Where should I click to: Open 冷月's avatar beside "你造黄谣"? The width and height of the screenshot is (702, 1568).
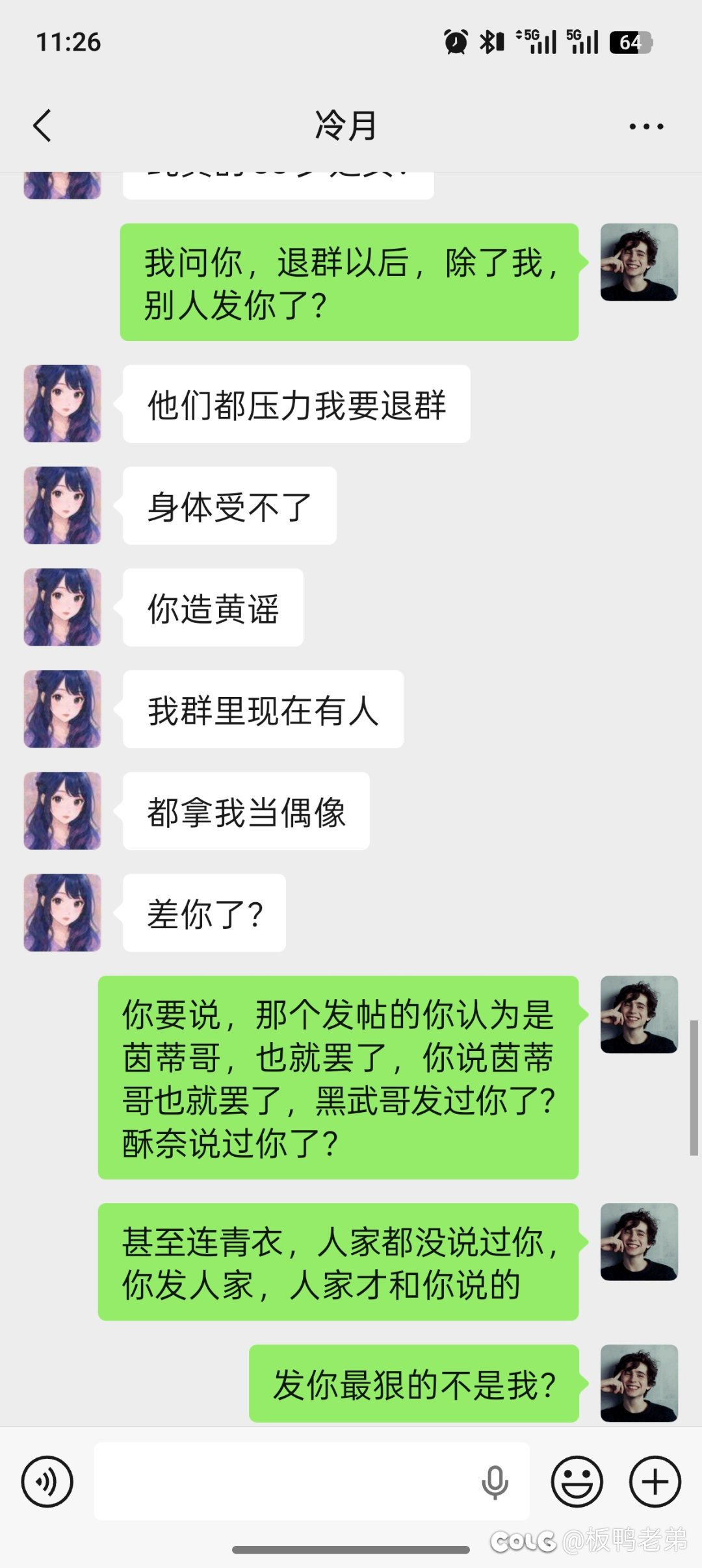62,607
